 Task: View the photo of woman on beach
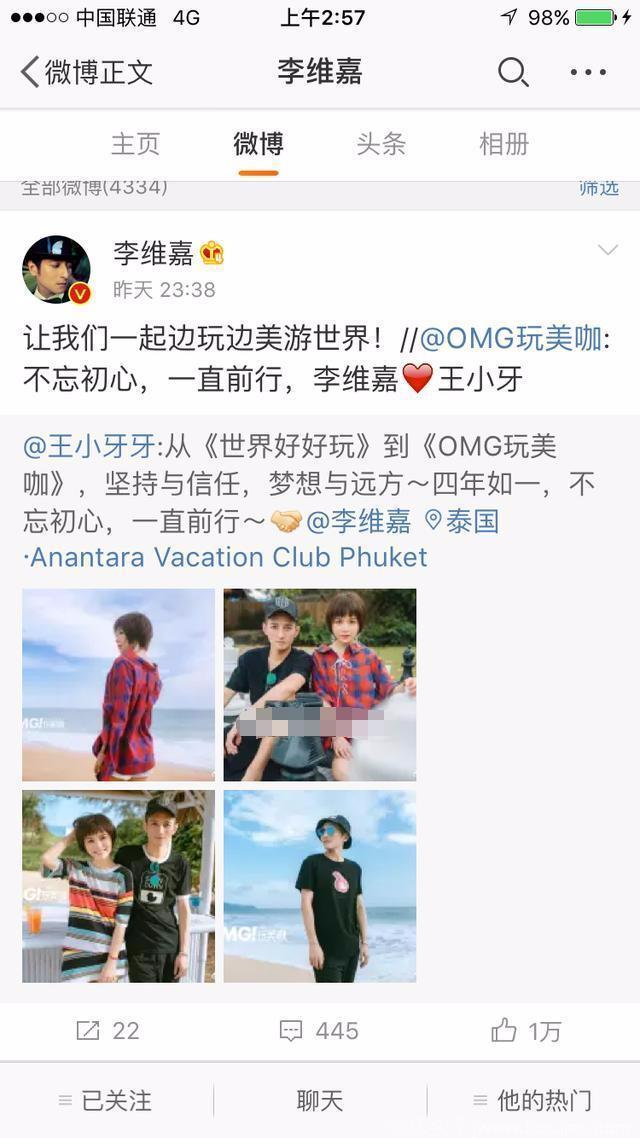click(118, 684)
